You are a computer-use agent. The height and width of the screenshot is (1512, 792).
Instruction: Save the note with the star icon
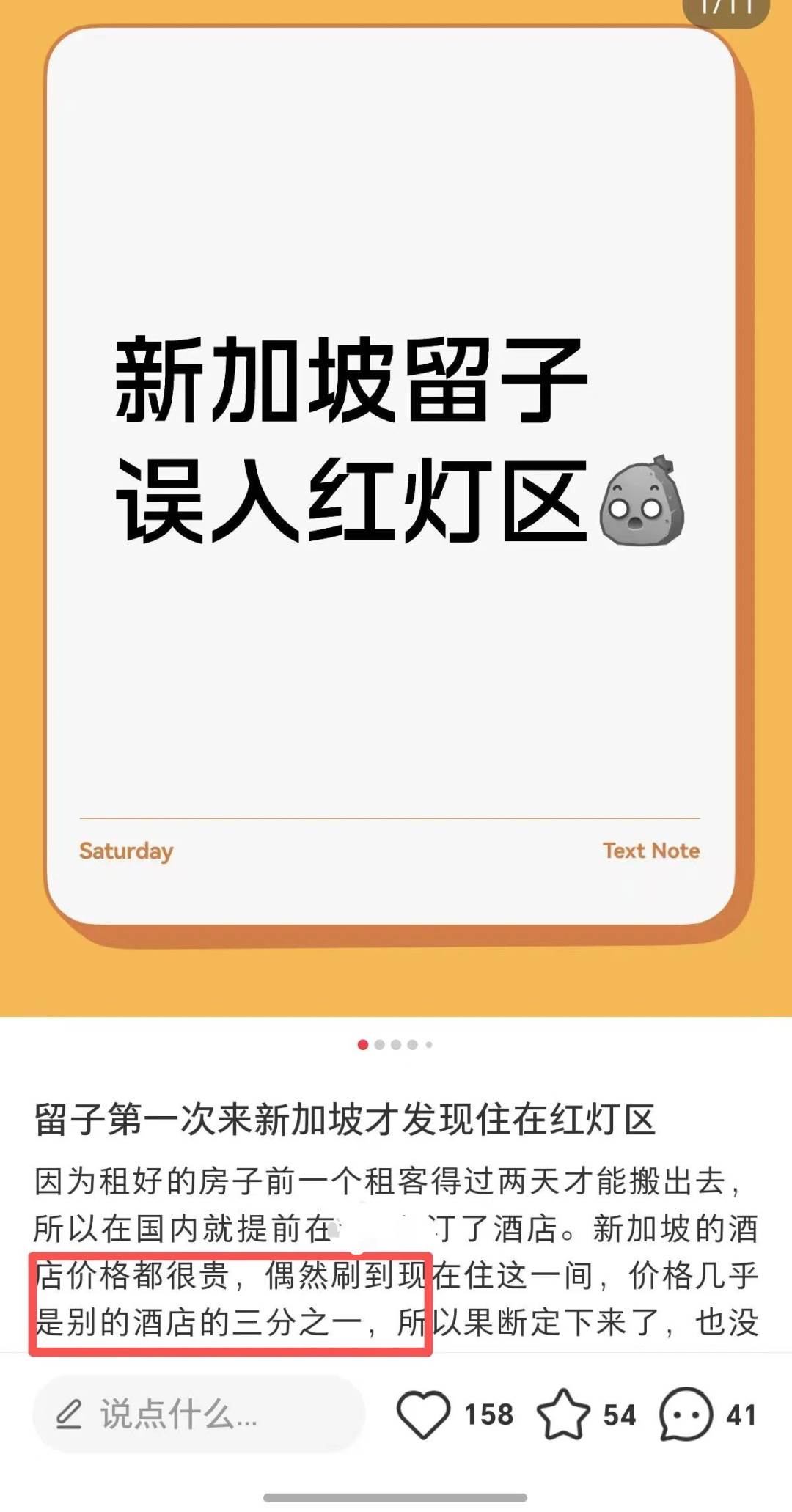coord(563,1414)
